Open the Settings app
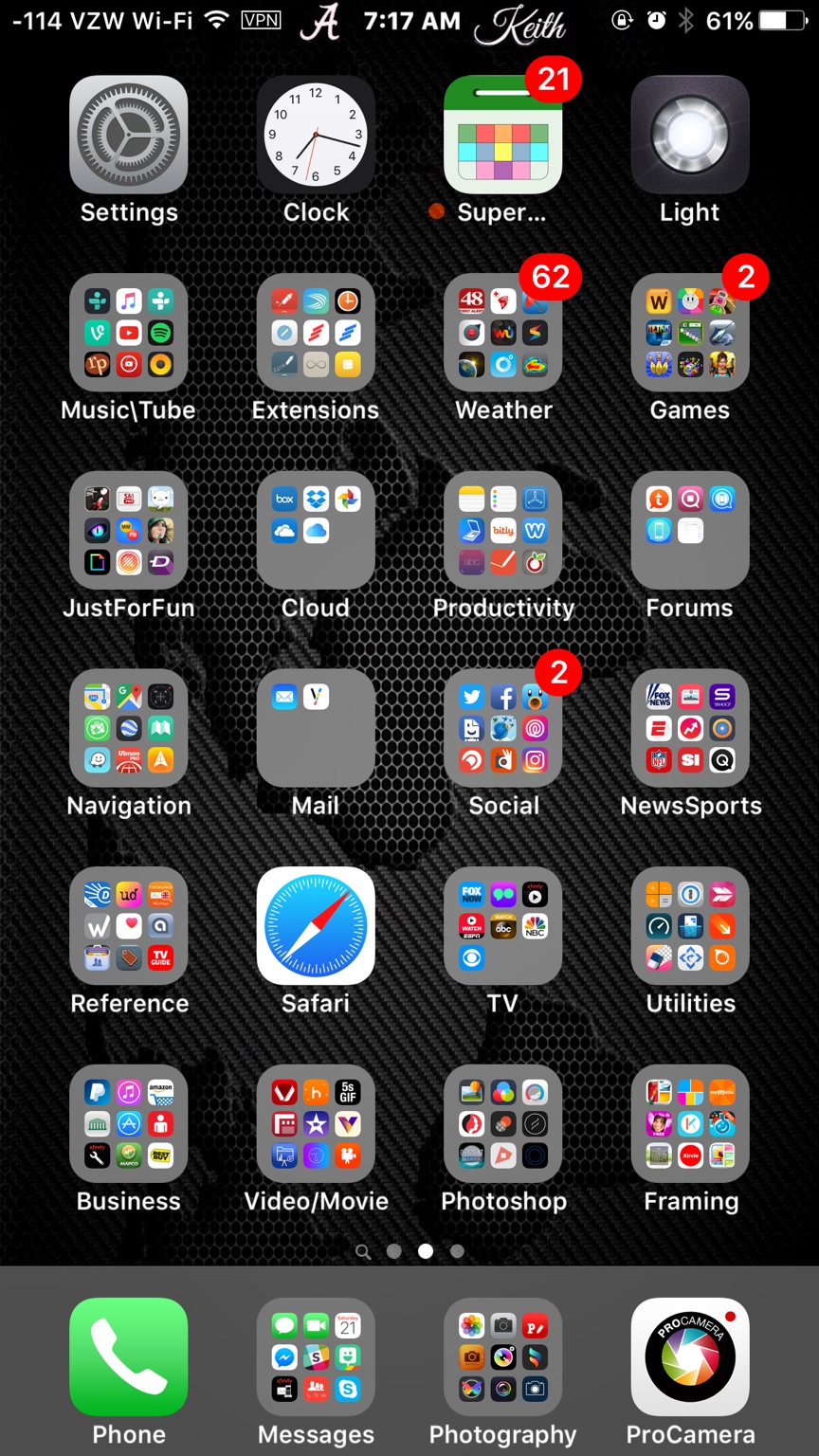 pyautogui.click(x=128, y=135)
